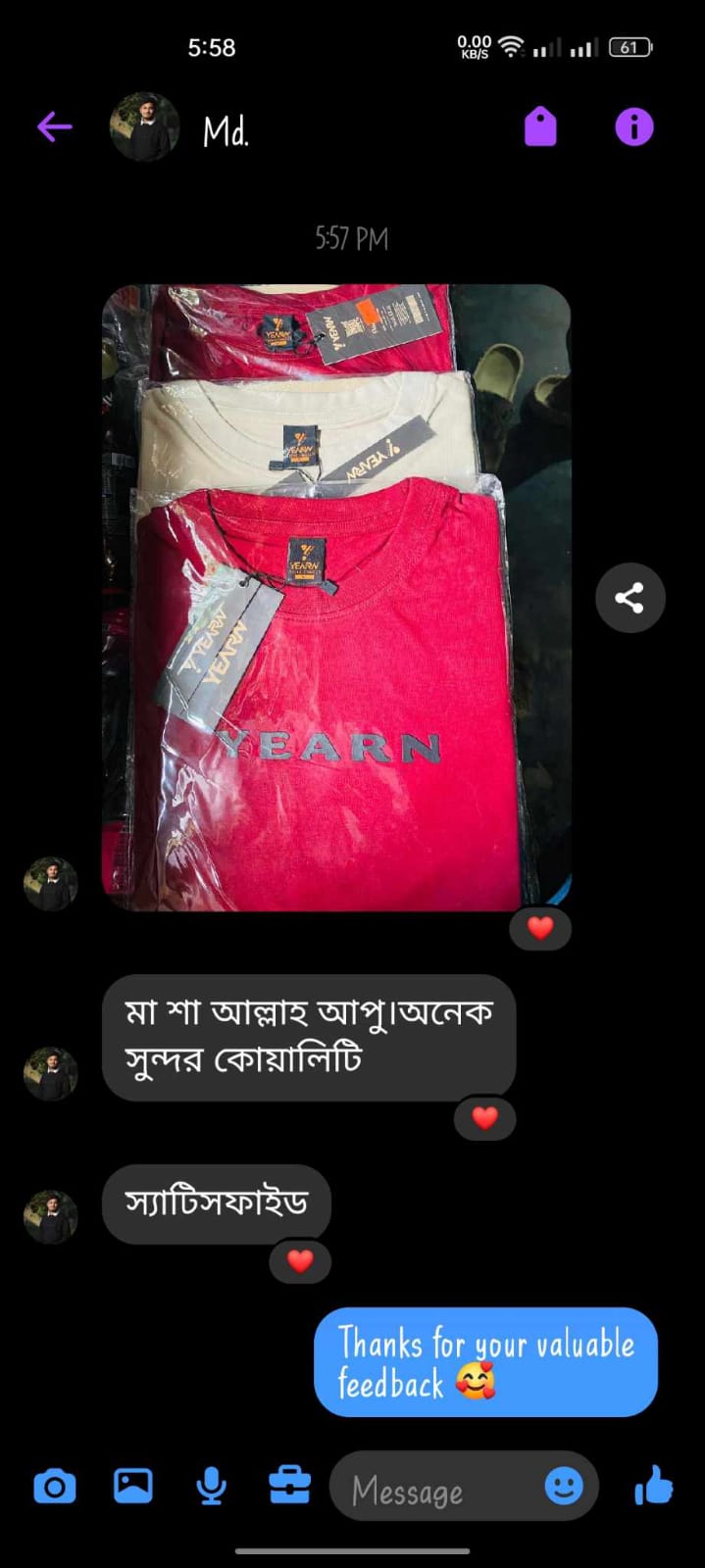
Task: Open the received t-shirt photo
Action: pyautogui.click(x=336, y=598)
